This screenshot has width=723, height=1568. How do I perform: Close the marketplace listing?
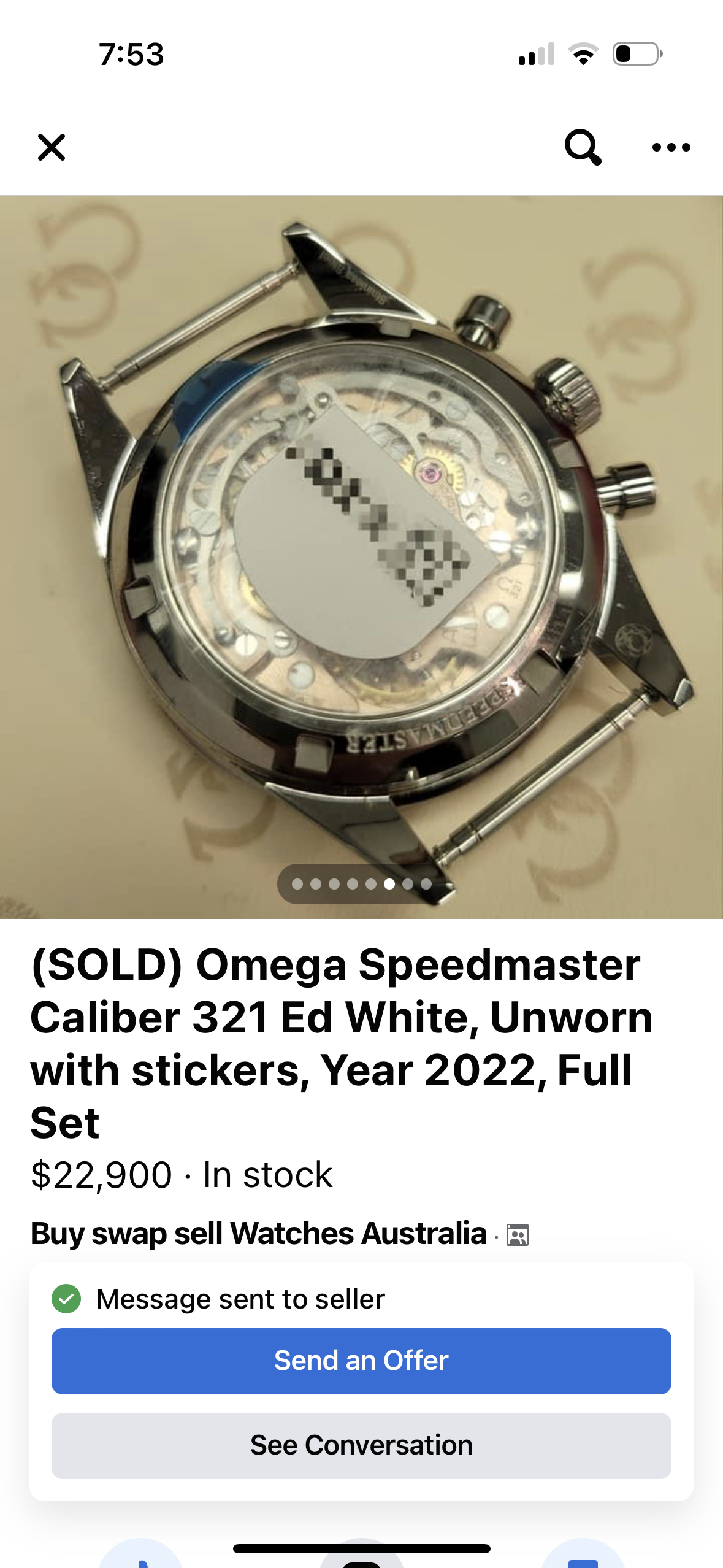pos(52,147)
